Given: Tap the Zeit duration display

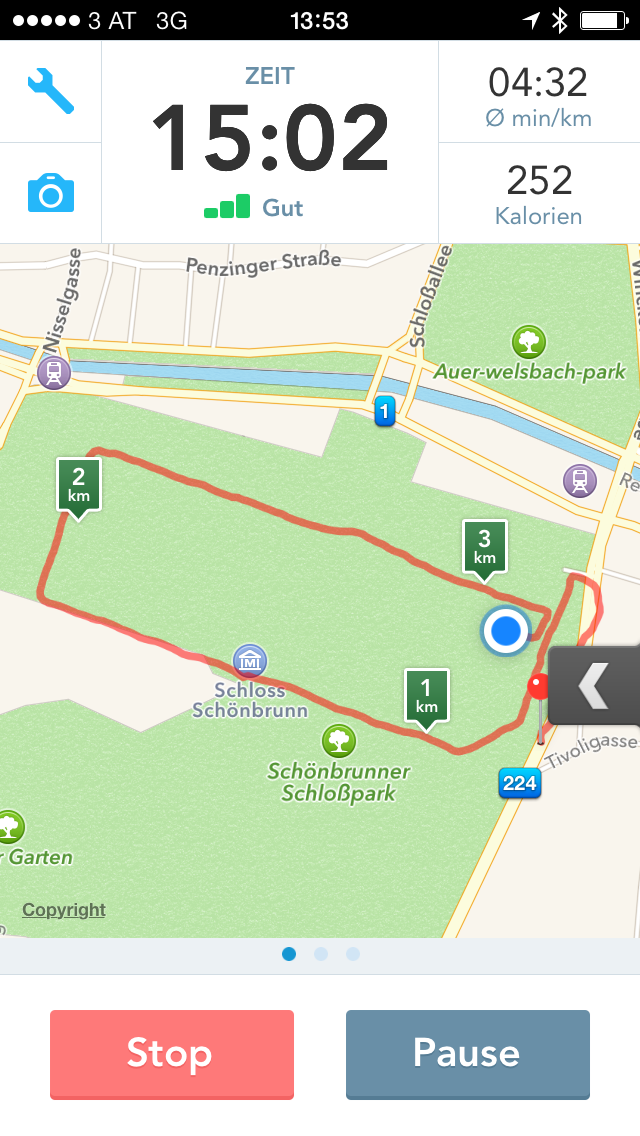Looking at the screenshot, I should pyautogui.click(x=270, y=142).
